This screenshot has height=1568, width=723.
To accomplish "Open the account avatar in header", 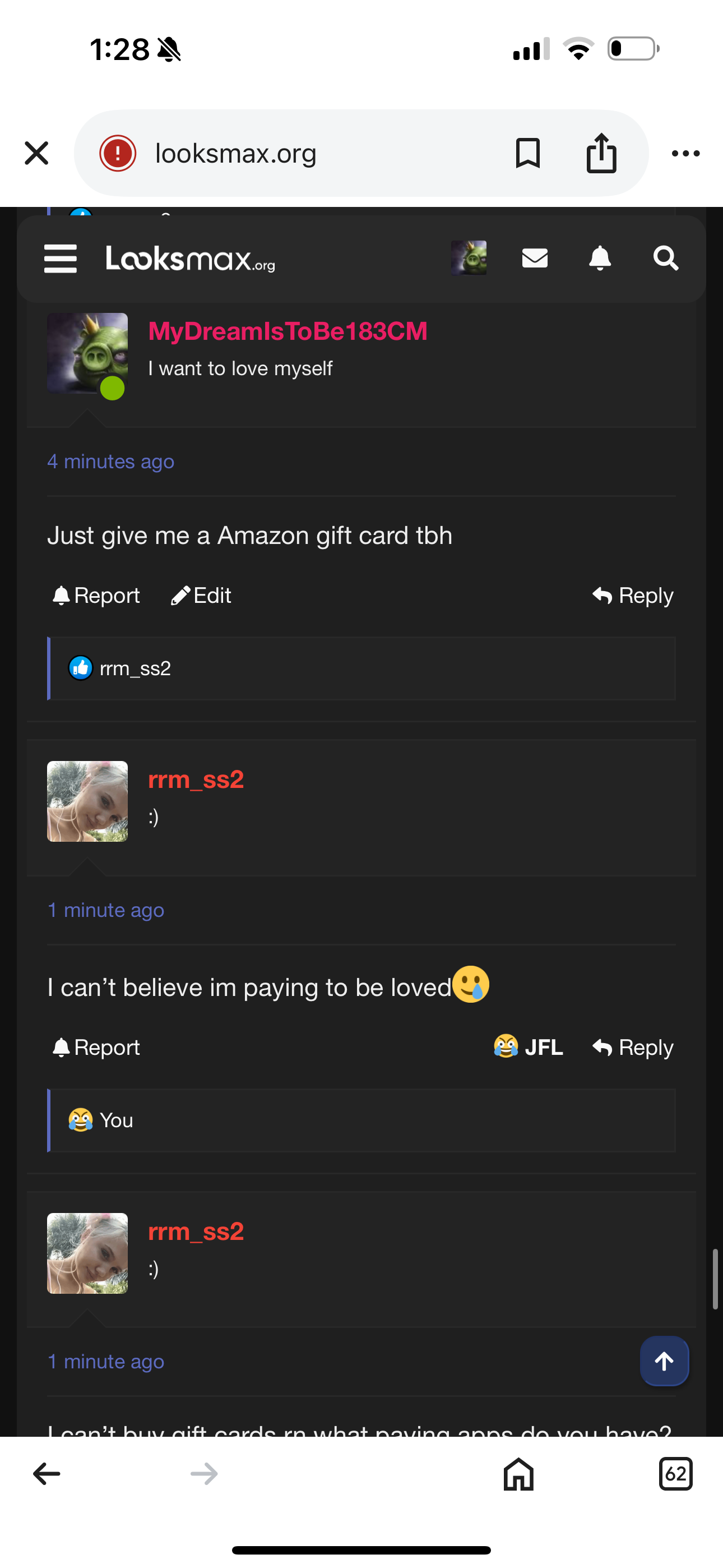I will tap(469, 258).
